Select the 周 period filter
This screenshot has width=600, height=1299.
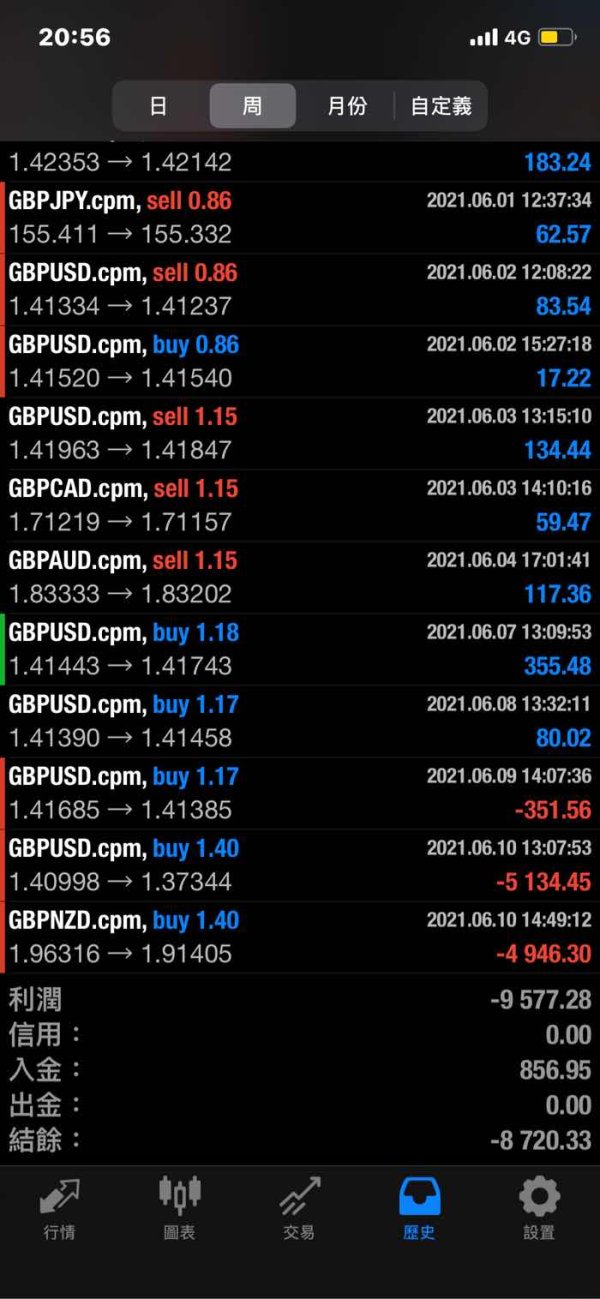[252, 106]
